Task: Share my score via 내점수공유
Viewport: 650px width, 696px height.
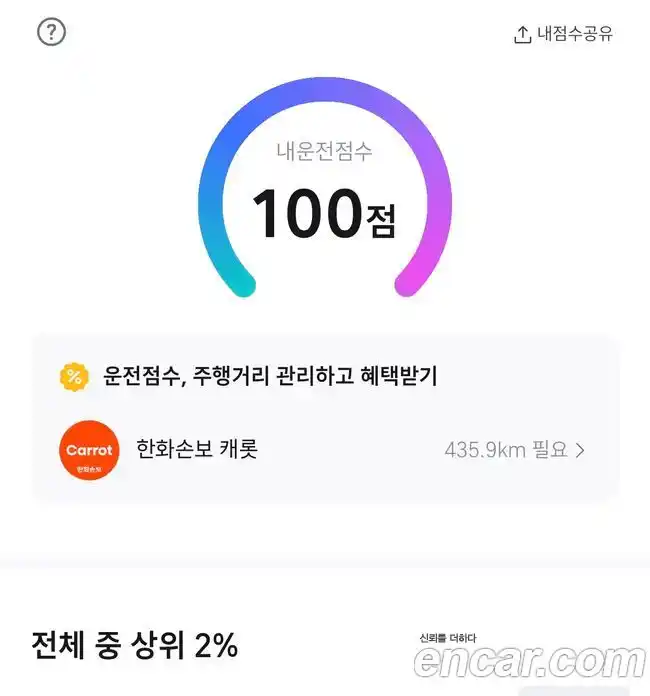Action: pyautogui.click(x=563, y=34)
